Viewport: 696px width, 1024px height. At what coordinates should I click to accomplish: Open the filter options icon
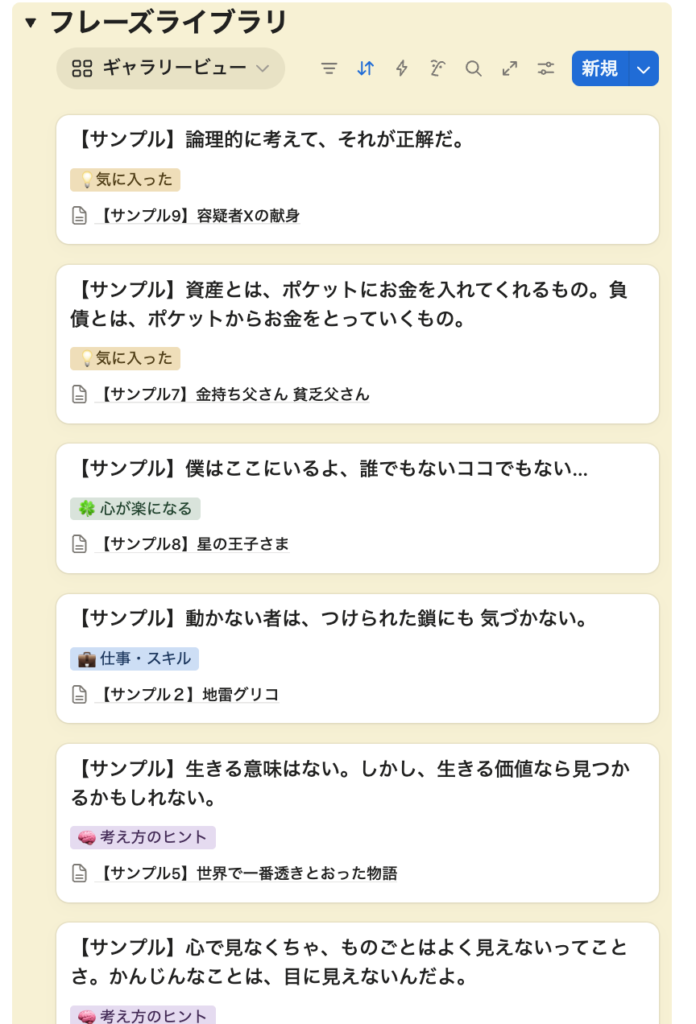329,68
